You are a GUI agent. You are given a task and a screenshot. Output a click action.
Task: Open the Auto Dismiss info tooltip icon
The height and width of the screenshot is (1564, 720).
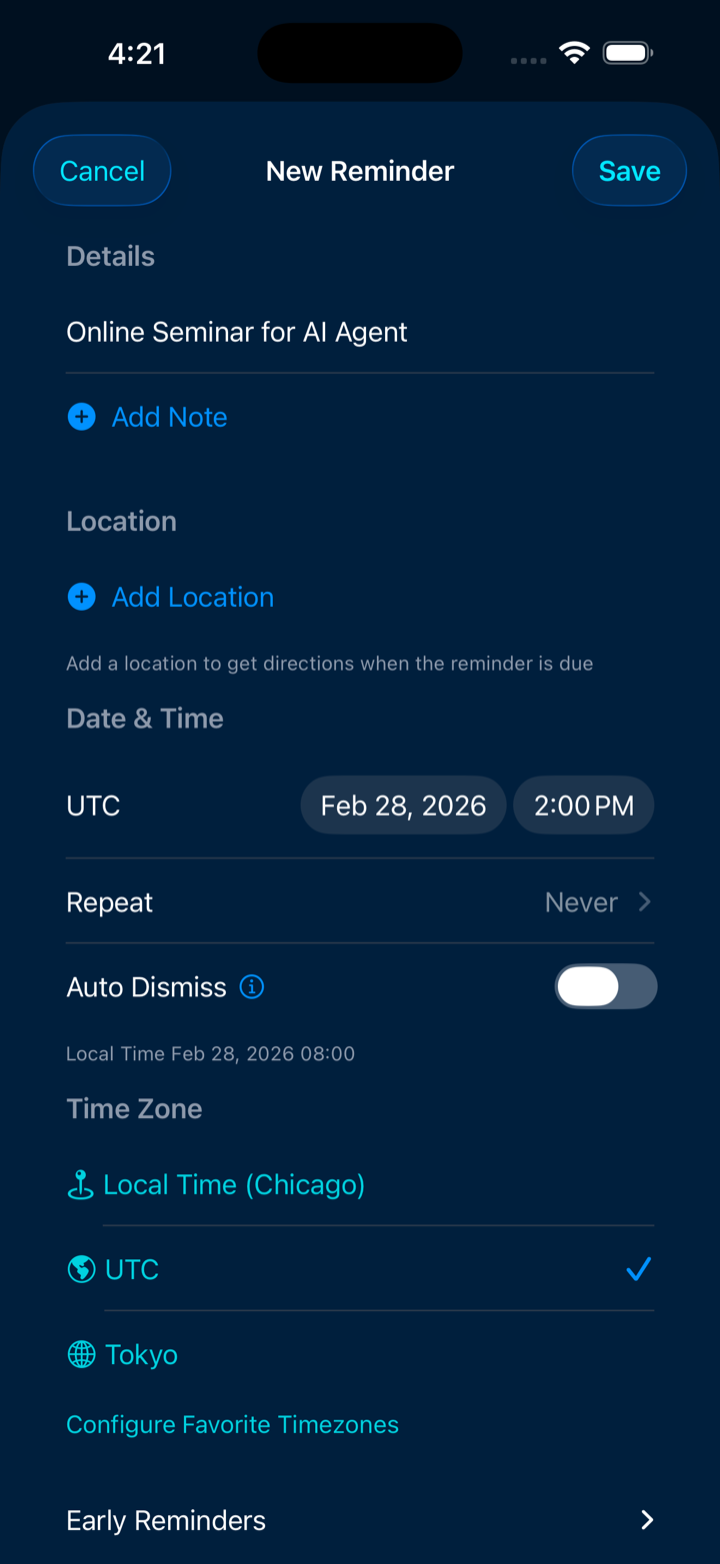(251, 987)
